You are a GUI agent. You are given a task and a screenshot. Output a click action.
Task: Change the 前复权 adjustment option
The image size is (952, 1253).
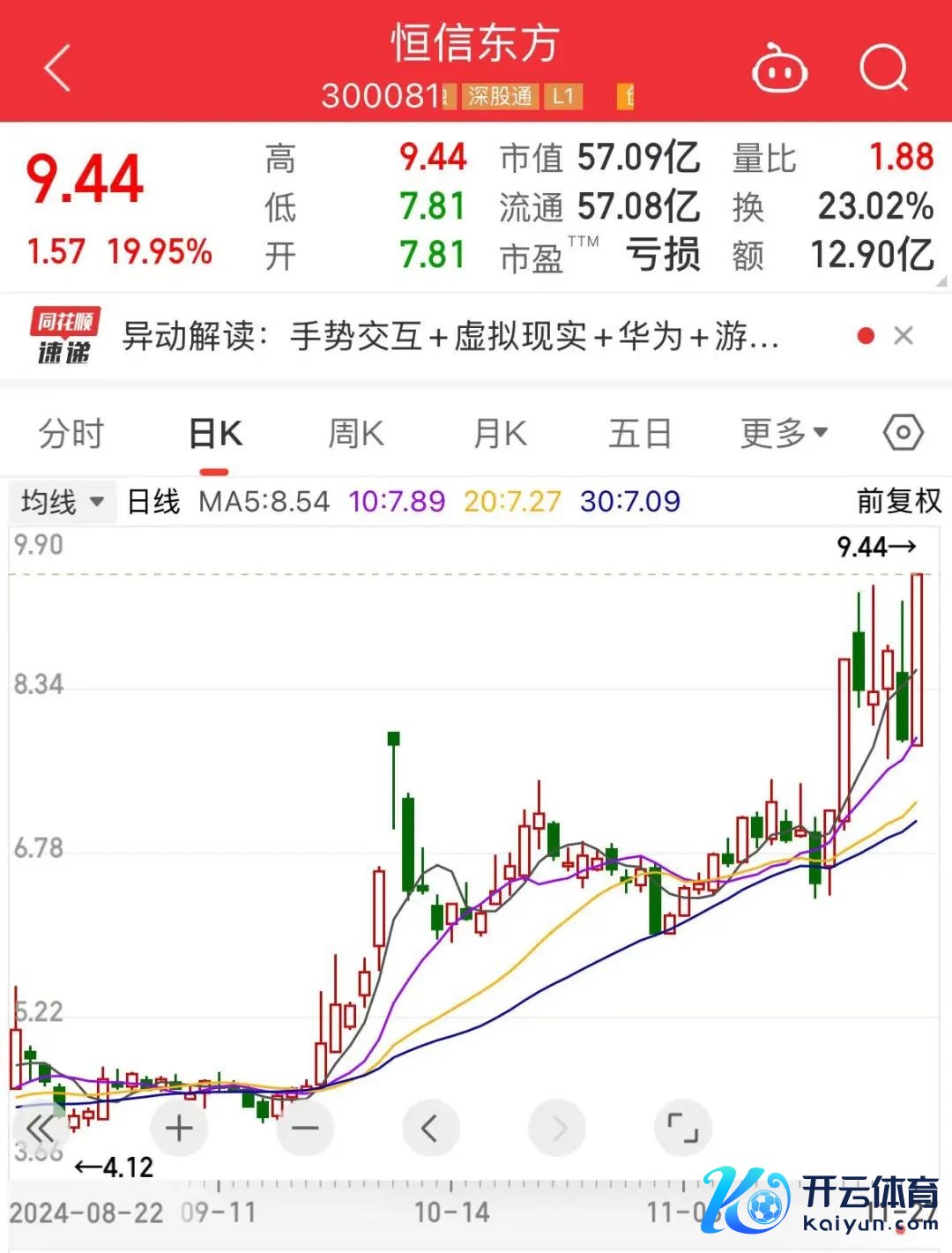click(899, 502)
